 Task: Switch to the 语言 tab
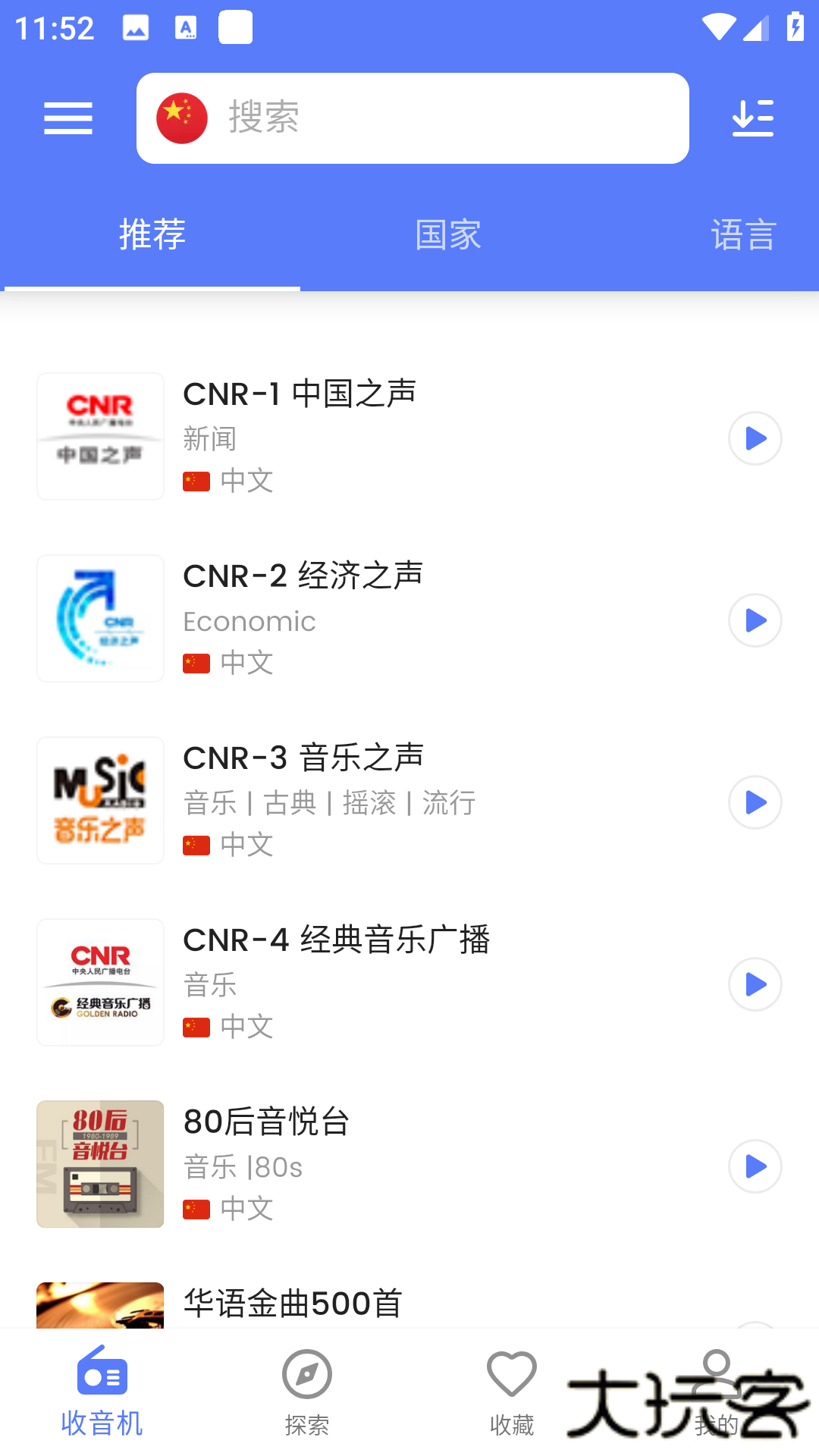(744, 235)
